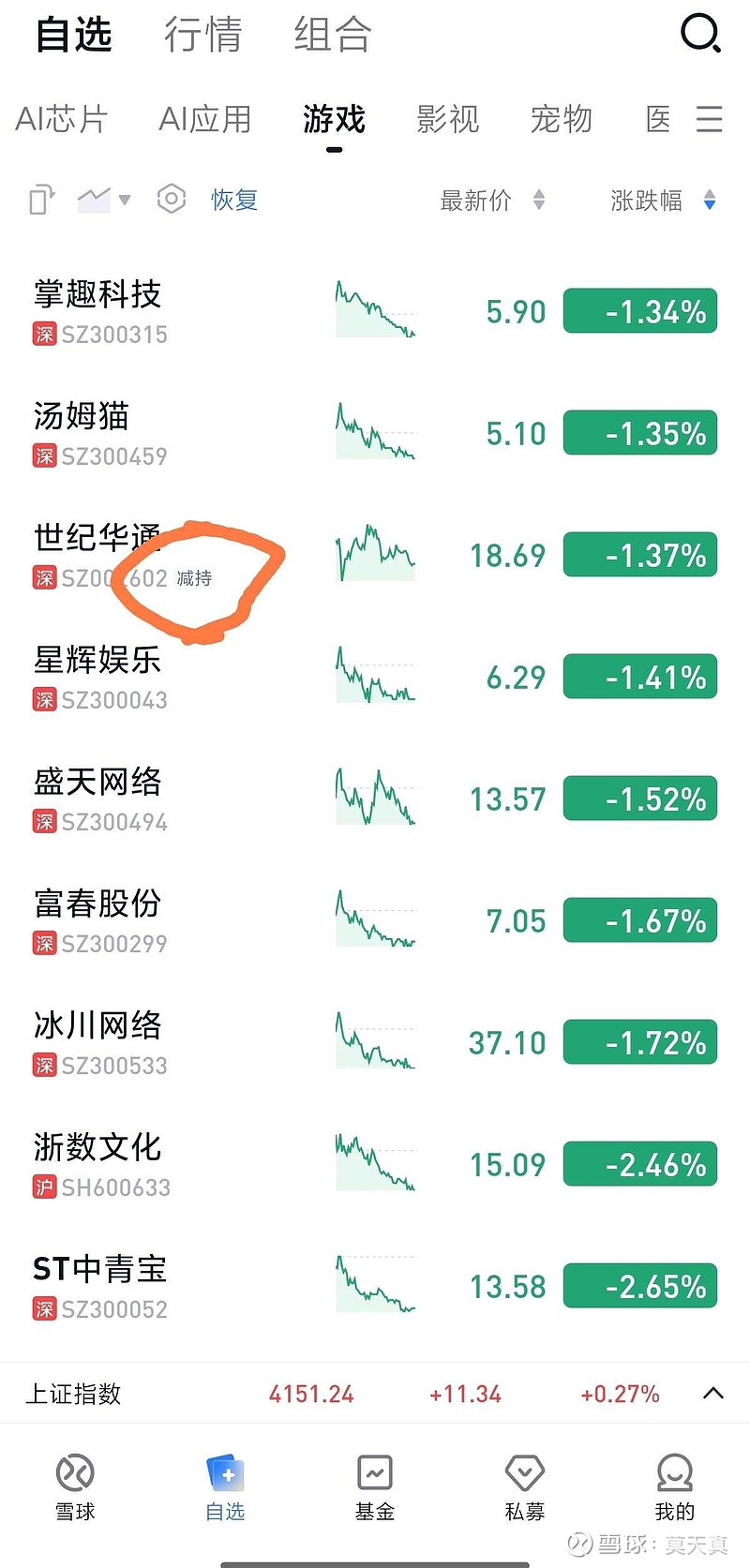Screen dimensions: 750x1568
Task: Open the hexagon settings icon
Action: tap(172, 199)
